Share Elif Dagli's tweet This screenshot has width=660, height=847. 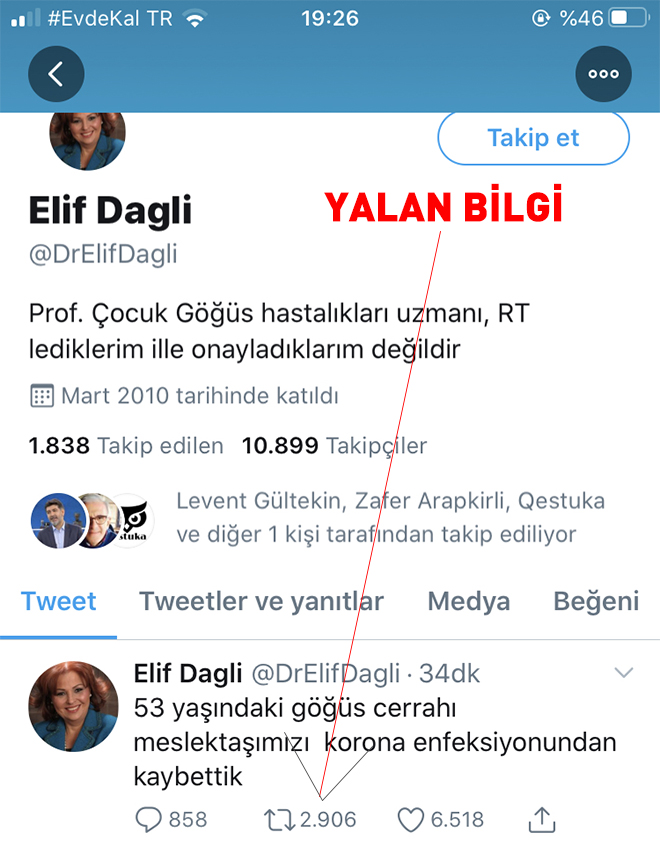tap(540, 820)
